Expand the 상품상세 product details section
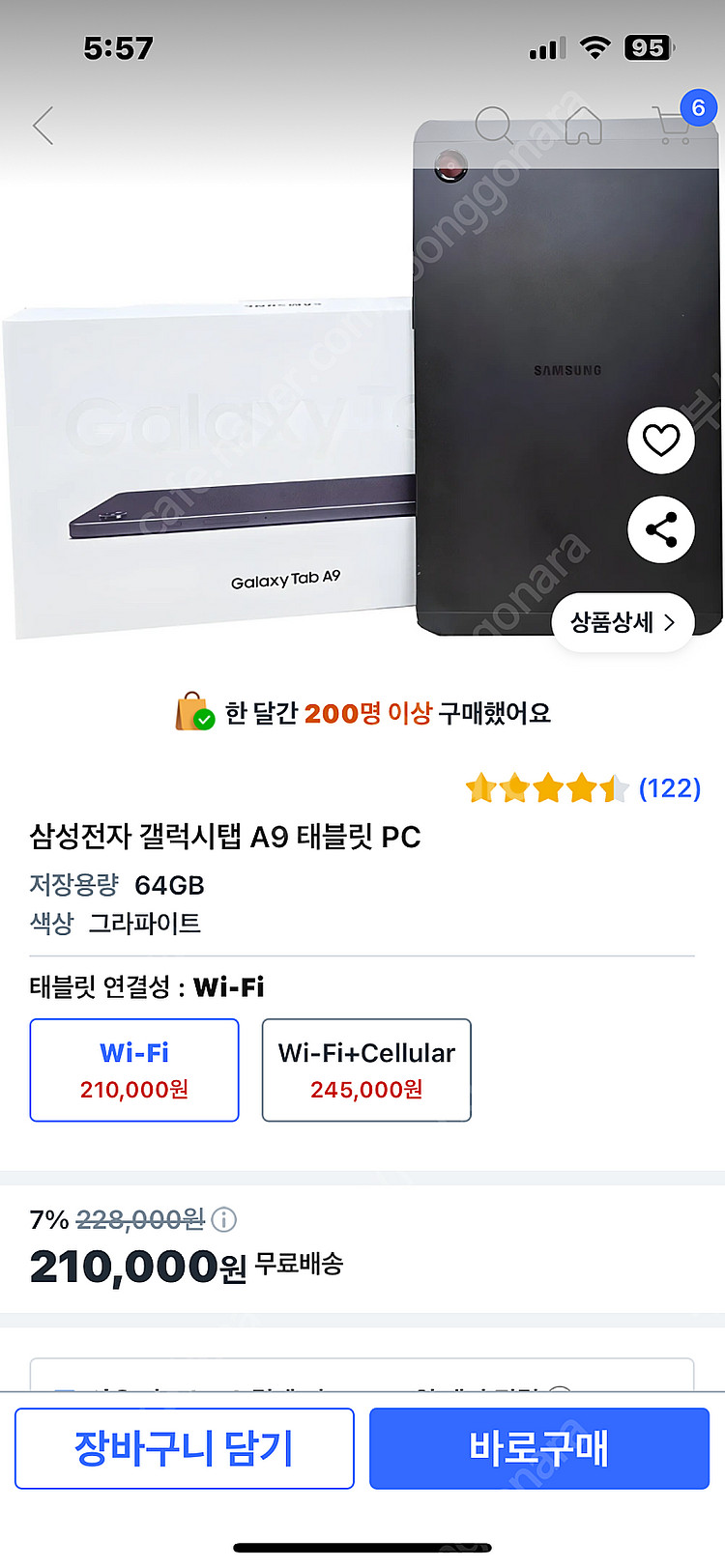Screen dimensions: 725x1568 623,623
